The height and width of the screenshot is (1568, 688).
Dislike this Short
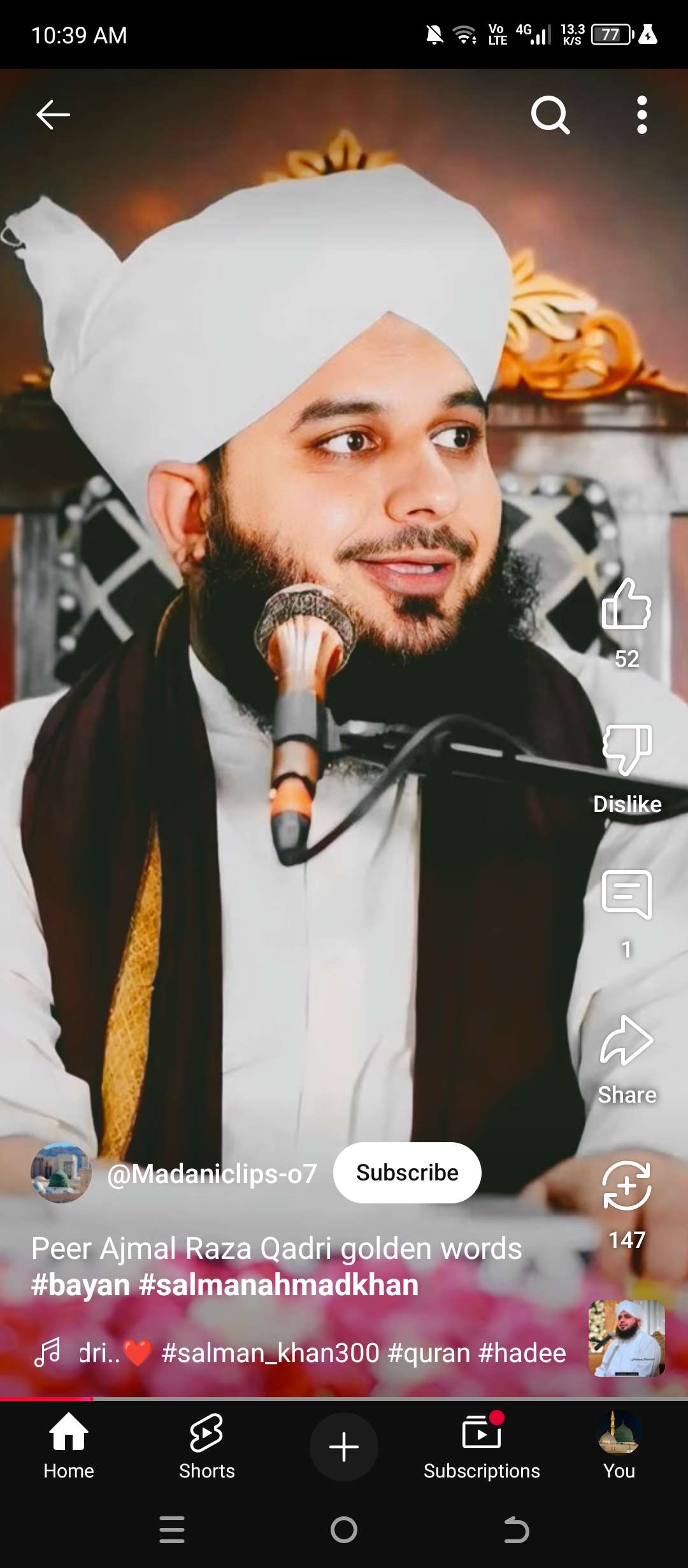tap(626, 751)
